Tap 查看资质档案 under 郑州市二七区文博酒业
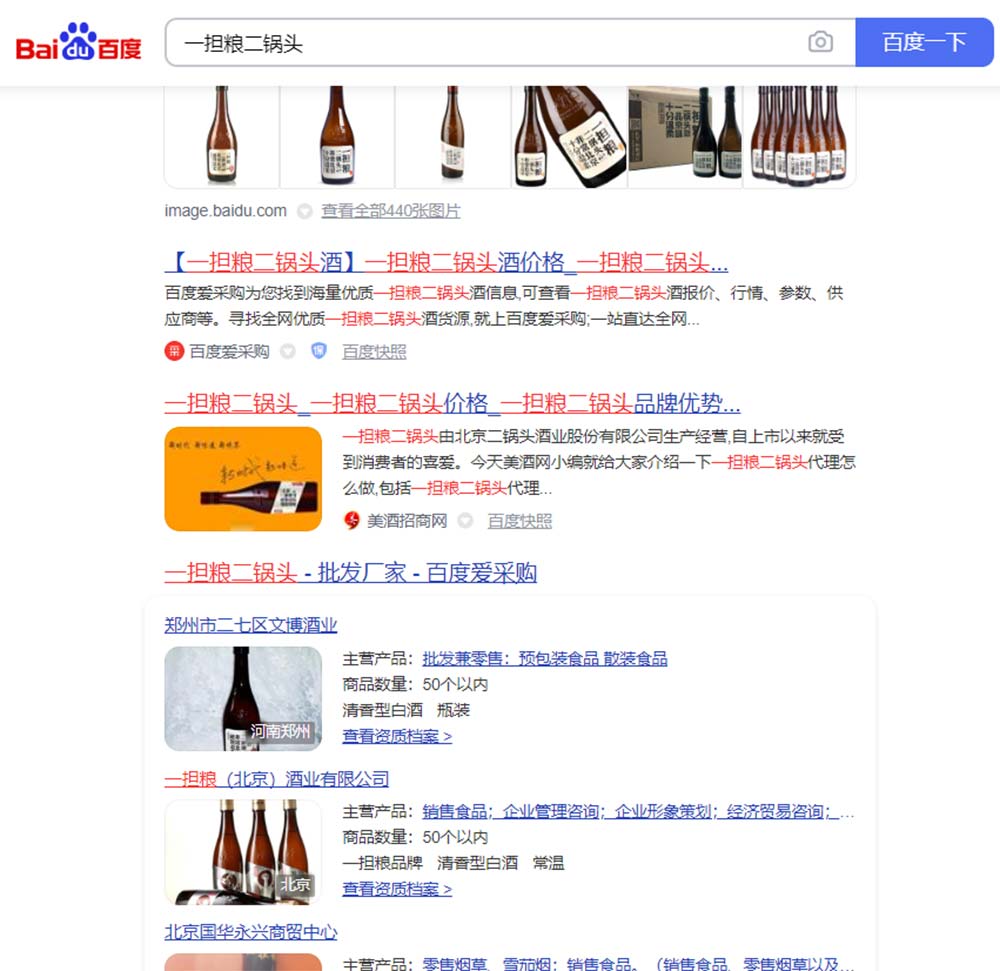 click(397, 736)
